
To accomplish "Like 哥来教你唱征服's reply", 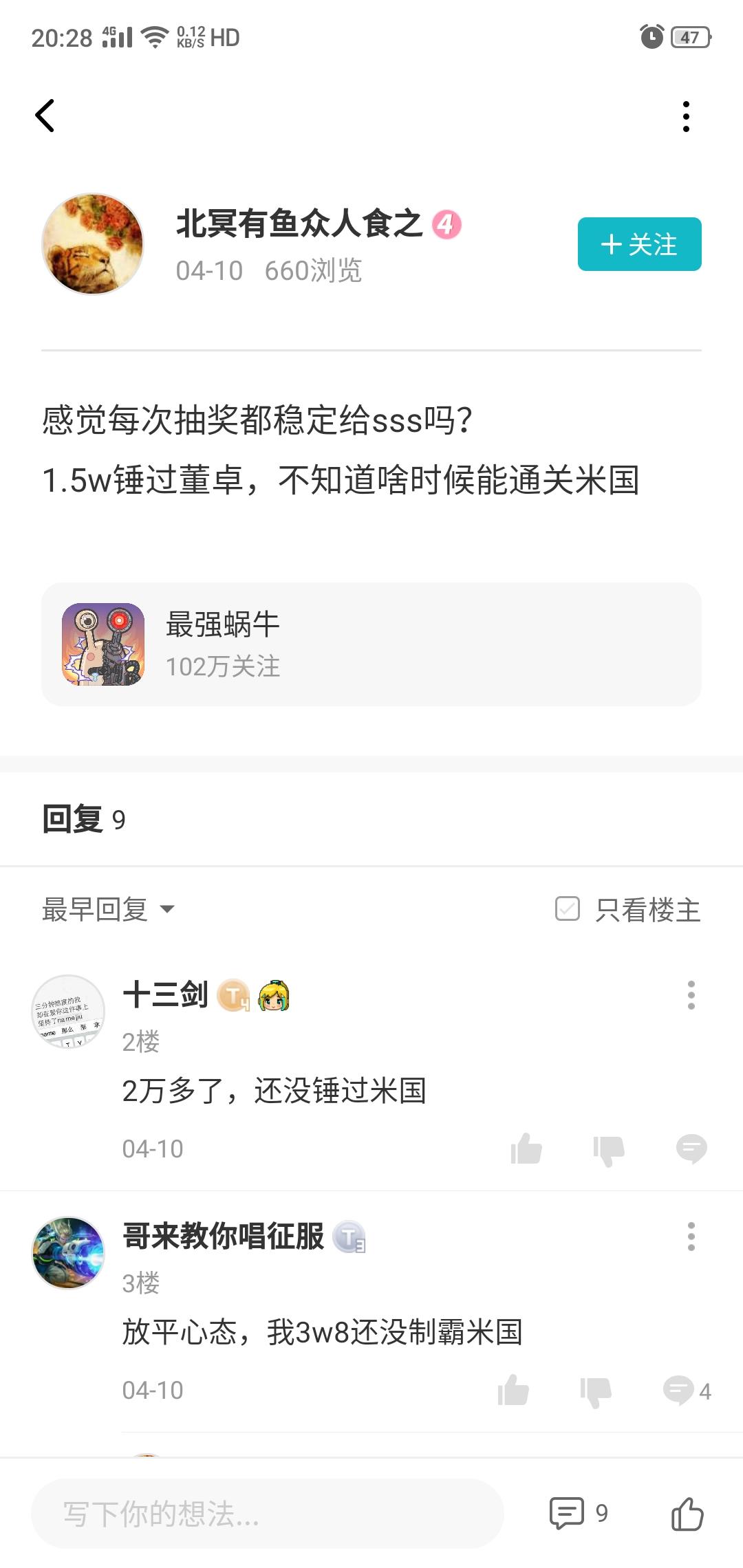I will 513,1390.
